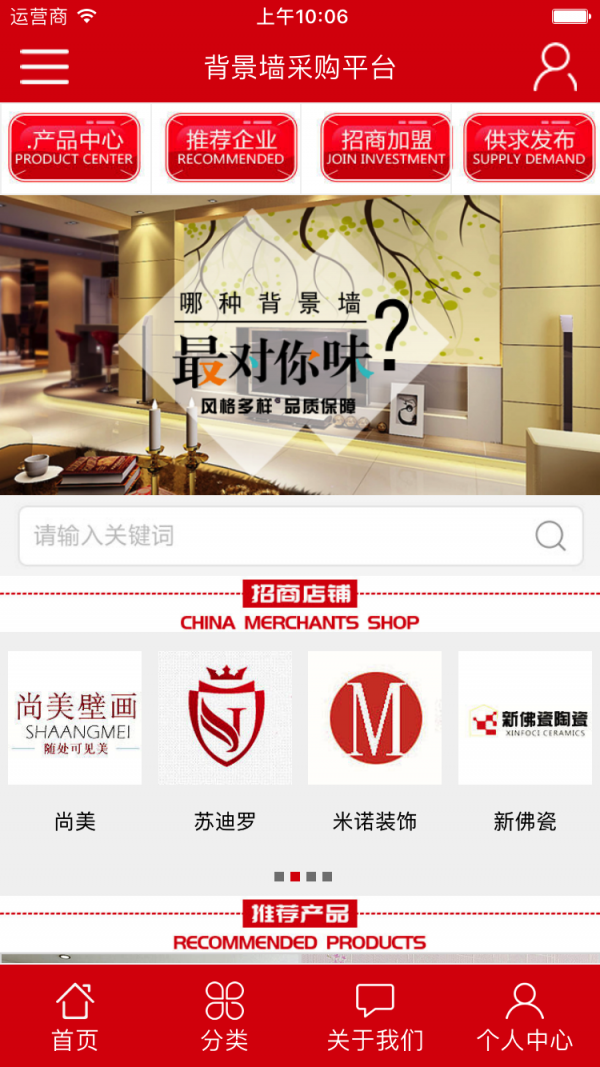Focus the 请输入关键词 search field
Screen dimensions: 600x1067
[270, 536]
